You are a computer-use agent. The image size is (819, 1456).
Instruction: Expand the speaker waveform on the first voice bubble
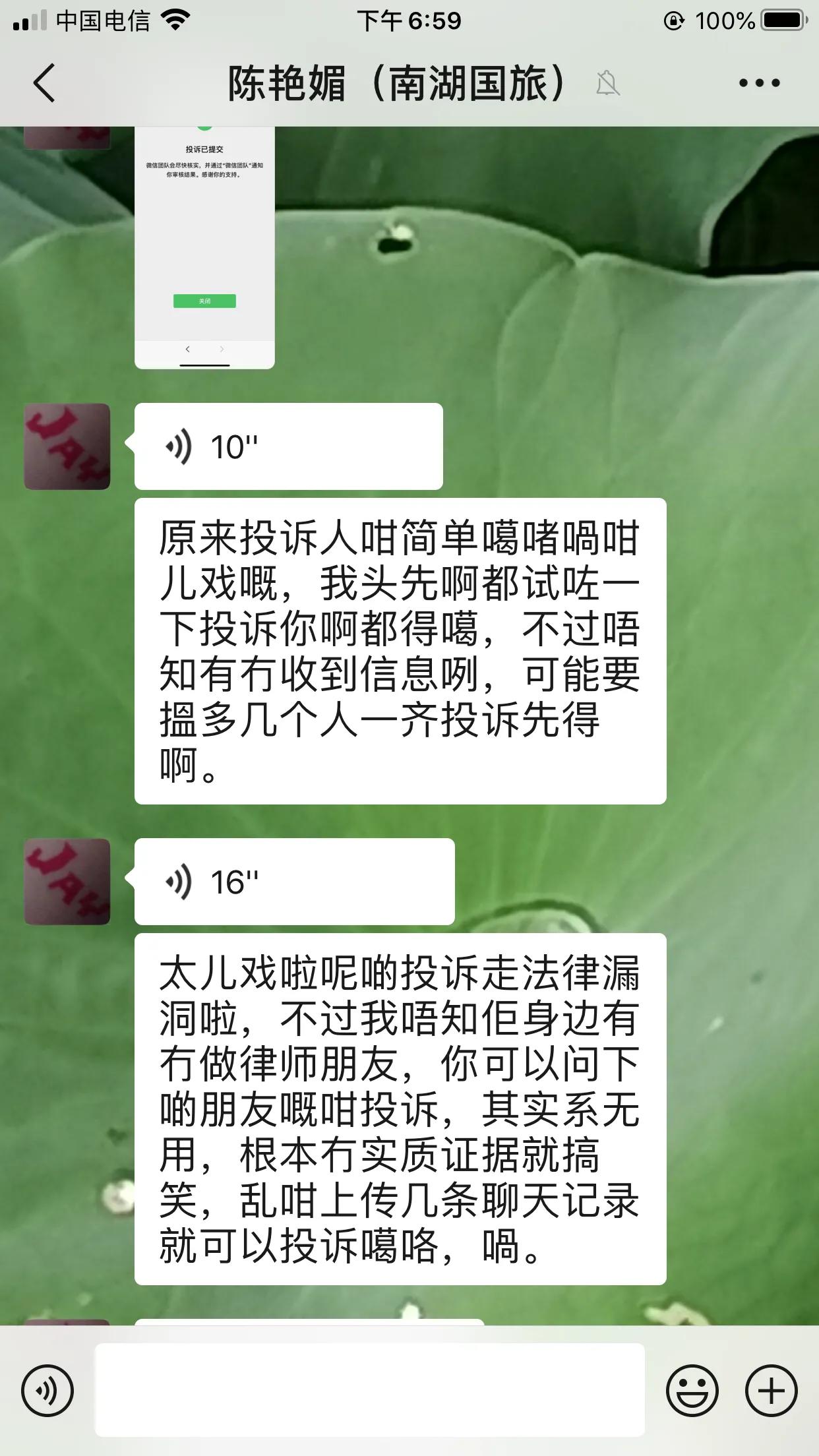179,446
